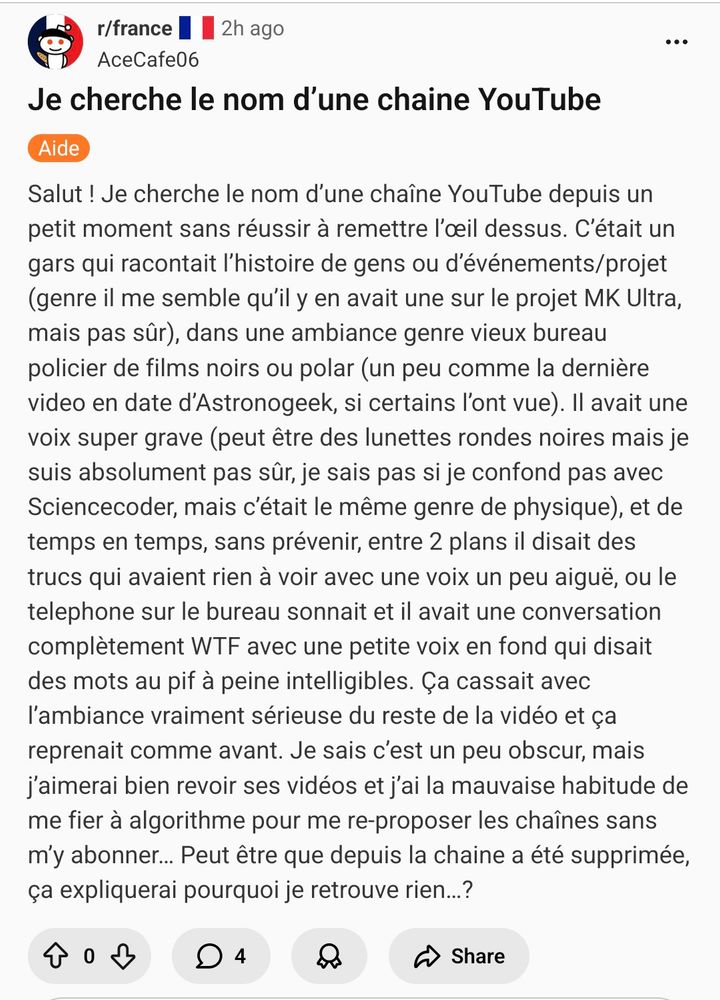Viewport: 720px width, 1000px height.
Task: Give an award to this post
Action: (329, 955)
